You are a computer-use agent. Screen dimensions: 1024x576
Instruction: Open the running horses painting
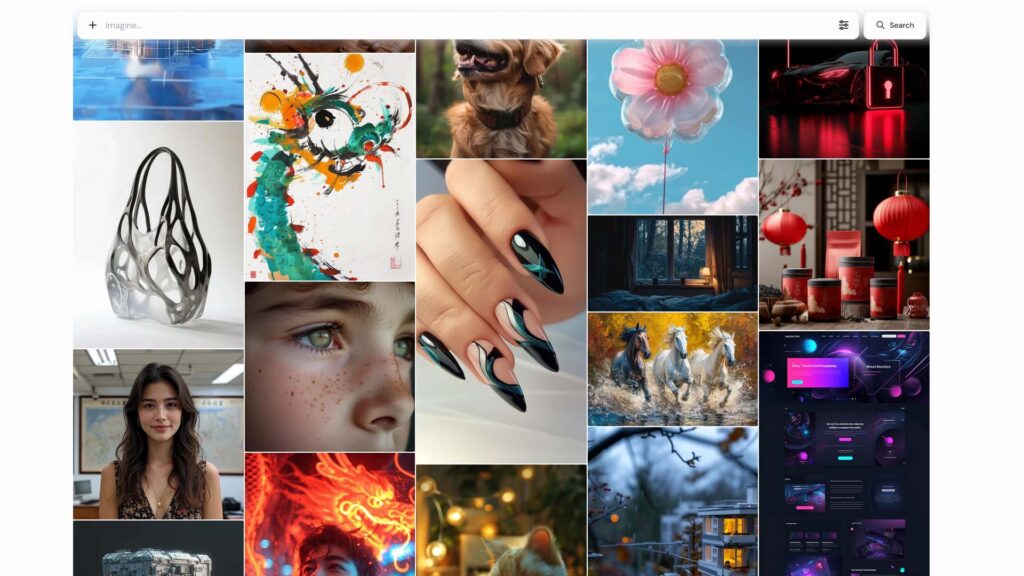click(x=672, y=369)
